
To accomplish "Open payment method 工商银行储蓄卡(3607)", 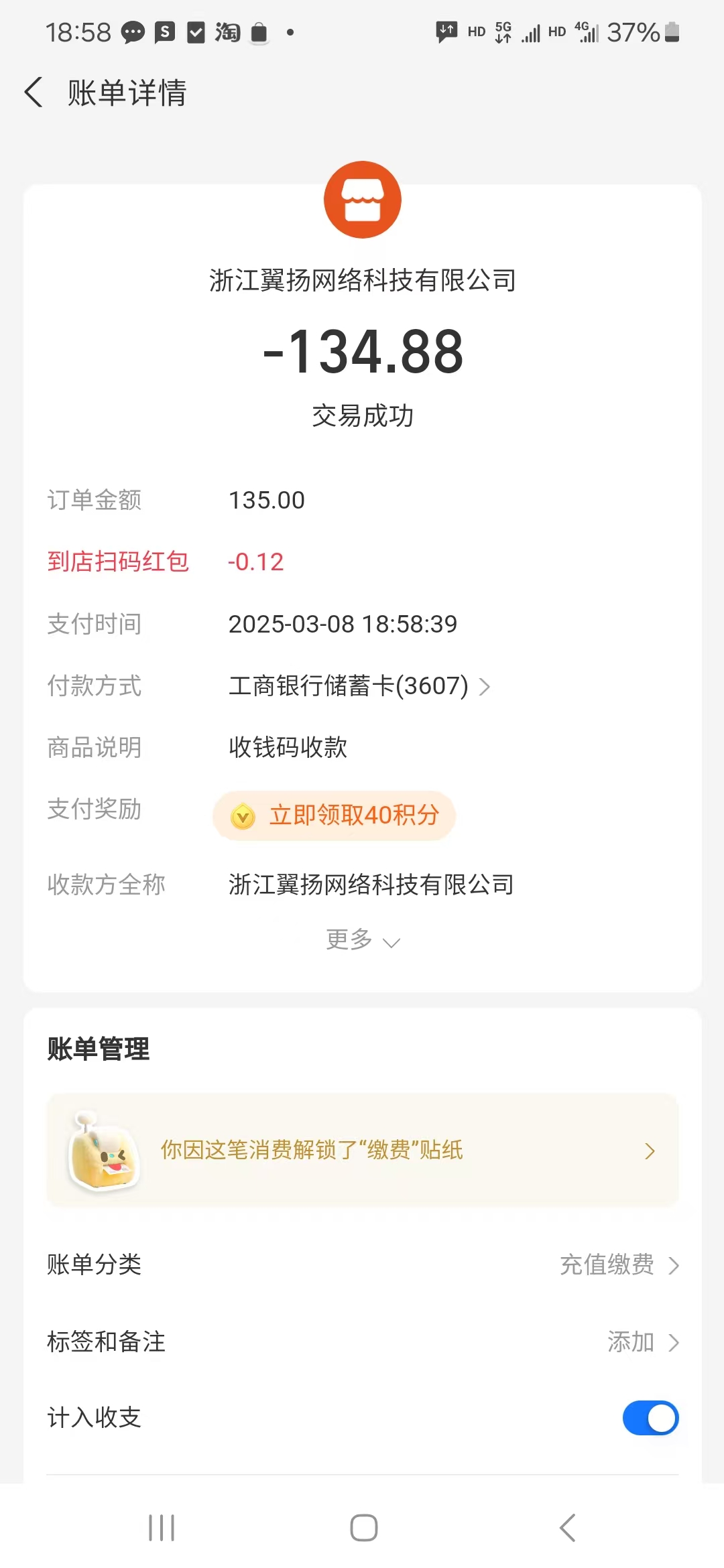I will 359,686.
